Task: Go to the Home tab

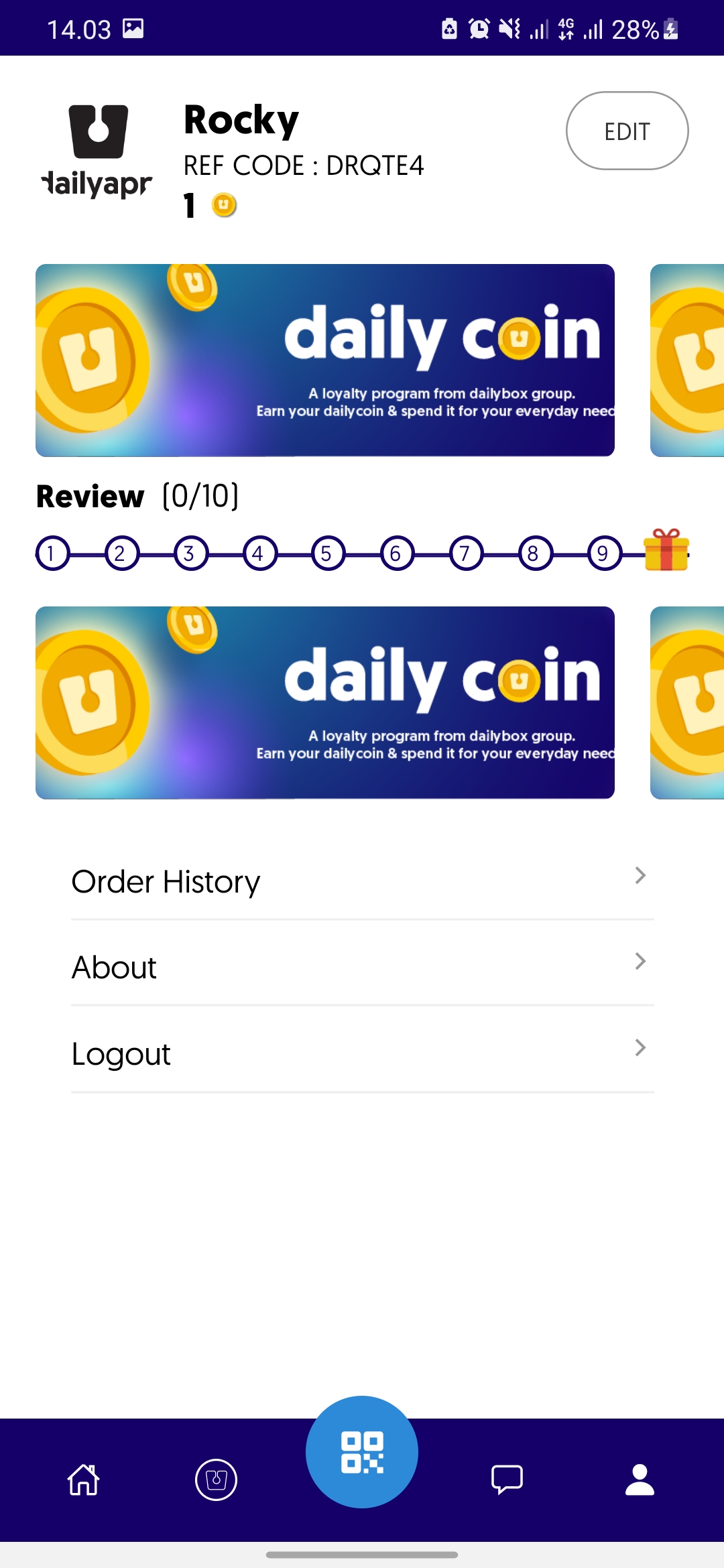Action: [x=84, y=1480]
